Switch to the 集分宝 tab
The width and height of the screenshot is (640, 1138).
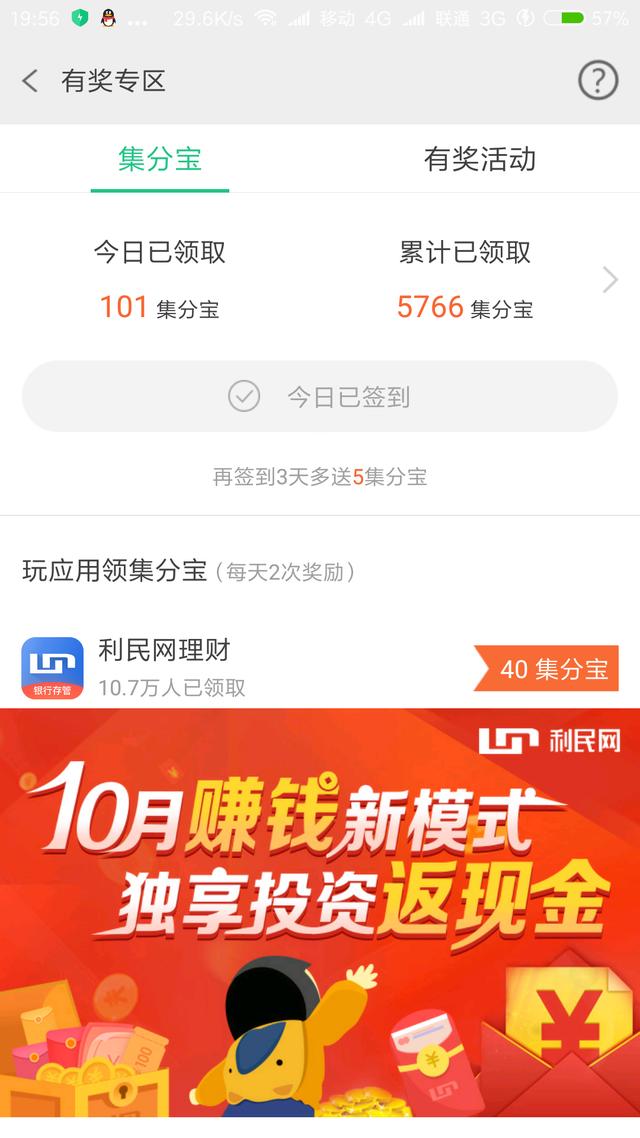pos(160,159)
